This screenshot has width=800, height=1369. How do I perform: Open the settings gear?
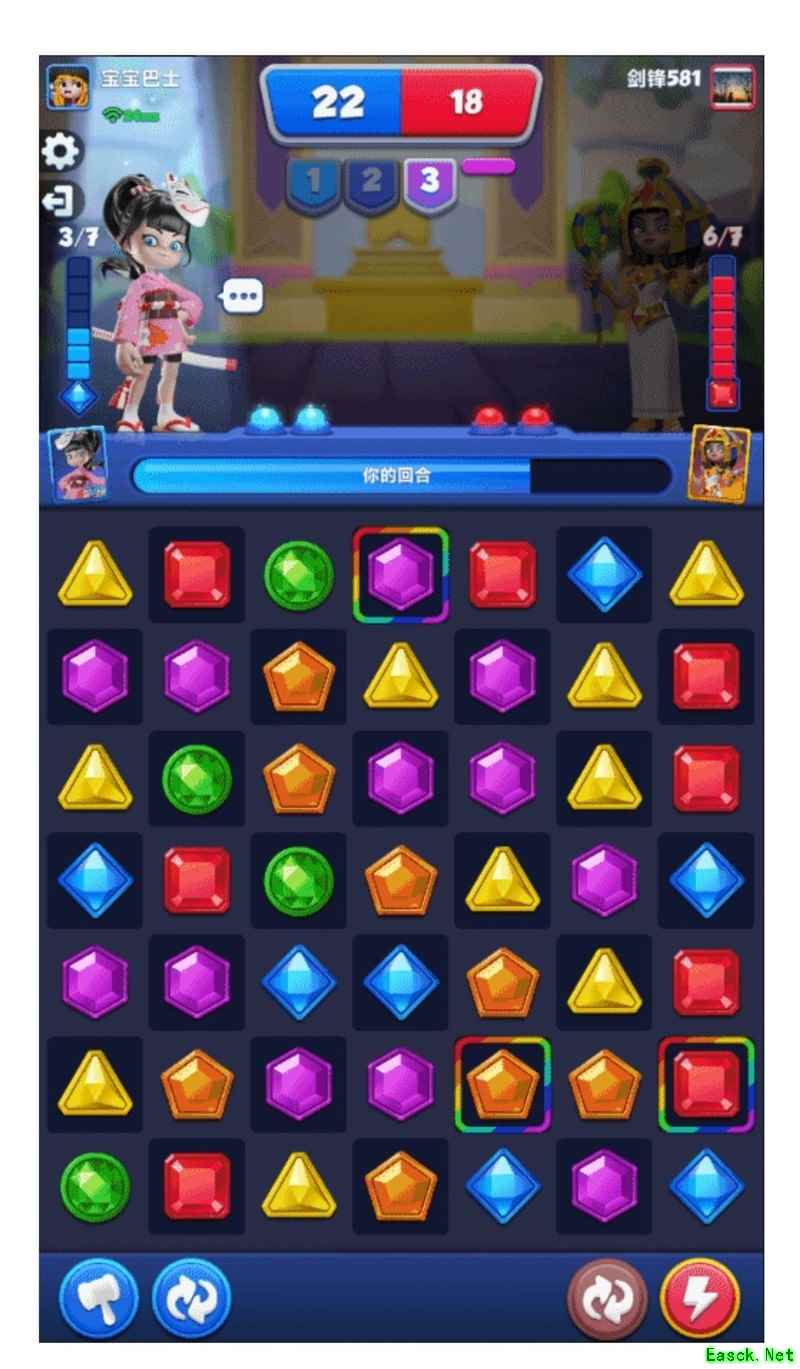pyautogui.click(x=61, y=152)
